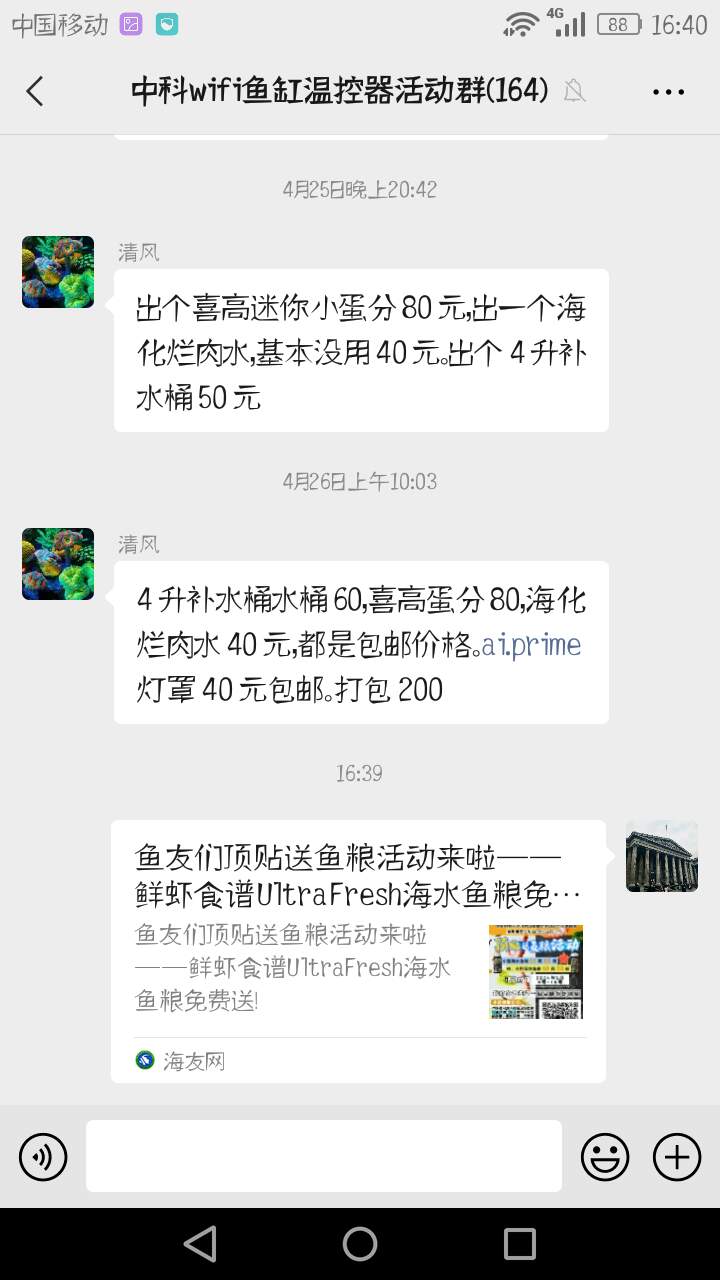View 清风's avatar on the 20:42 message
The image size is (720, 1280).
coord(58,272)
